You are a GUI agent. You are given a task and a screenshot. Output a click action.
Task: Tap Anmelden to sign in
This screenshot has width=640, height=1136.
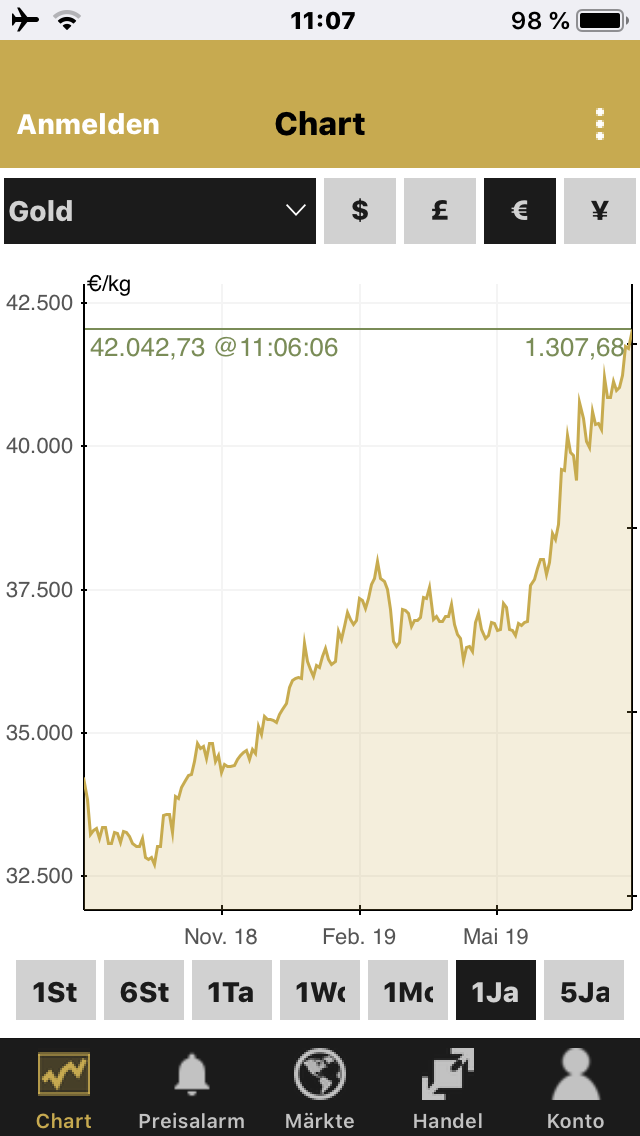[88, 125]
